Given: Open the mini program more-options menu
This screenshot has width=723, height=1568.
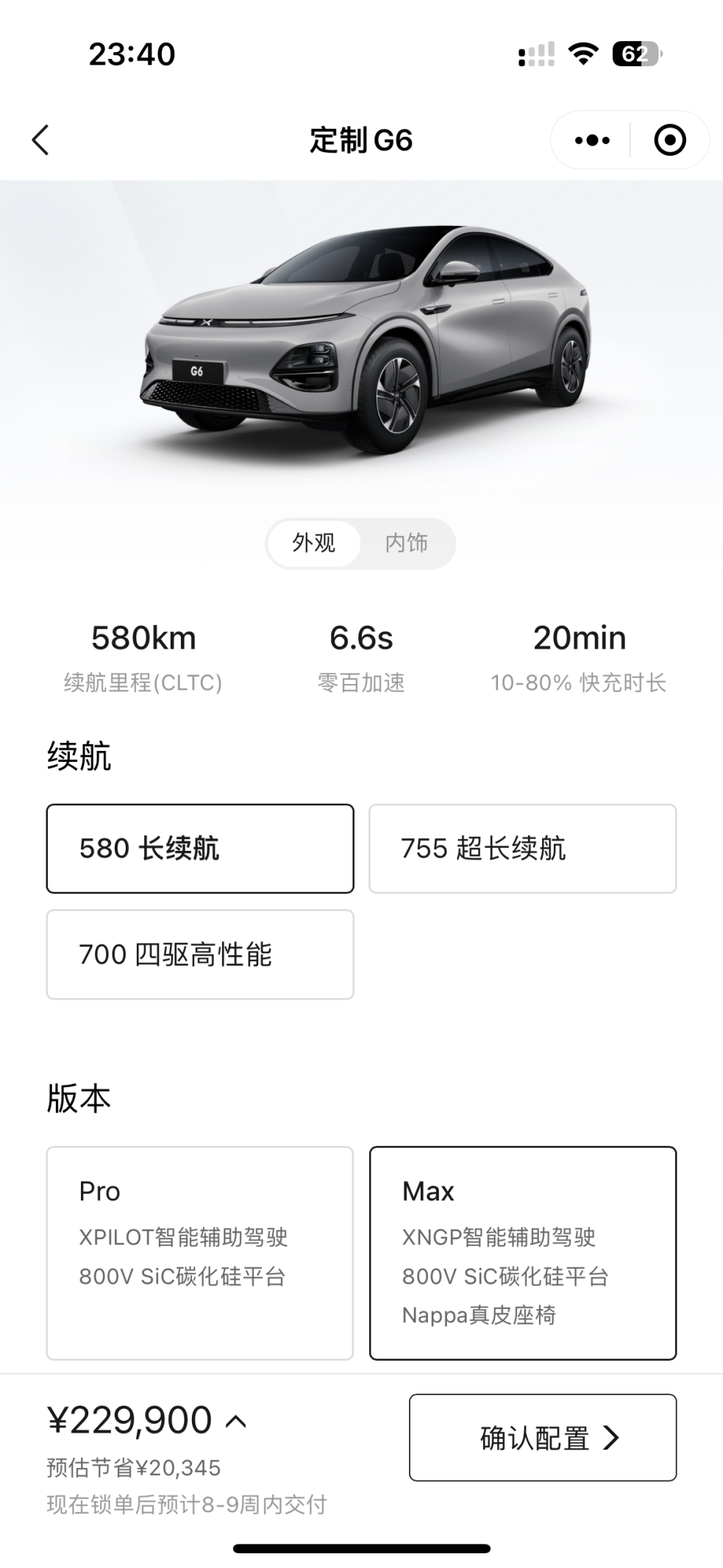Looking at the screenshot, I should 592,140.
